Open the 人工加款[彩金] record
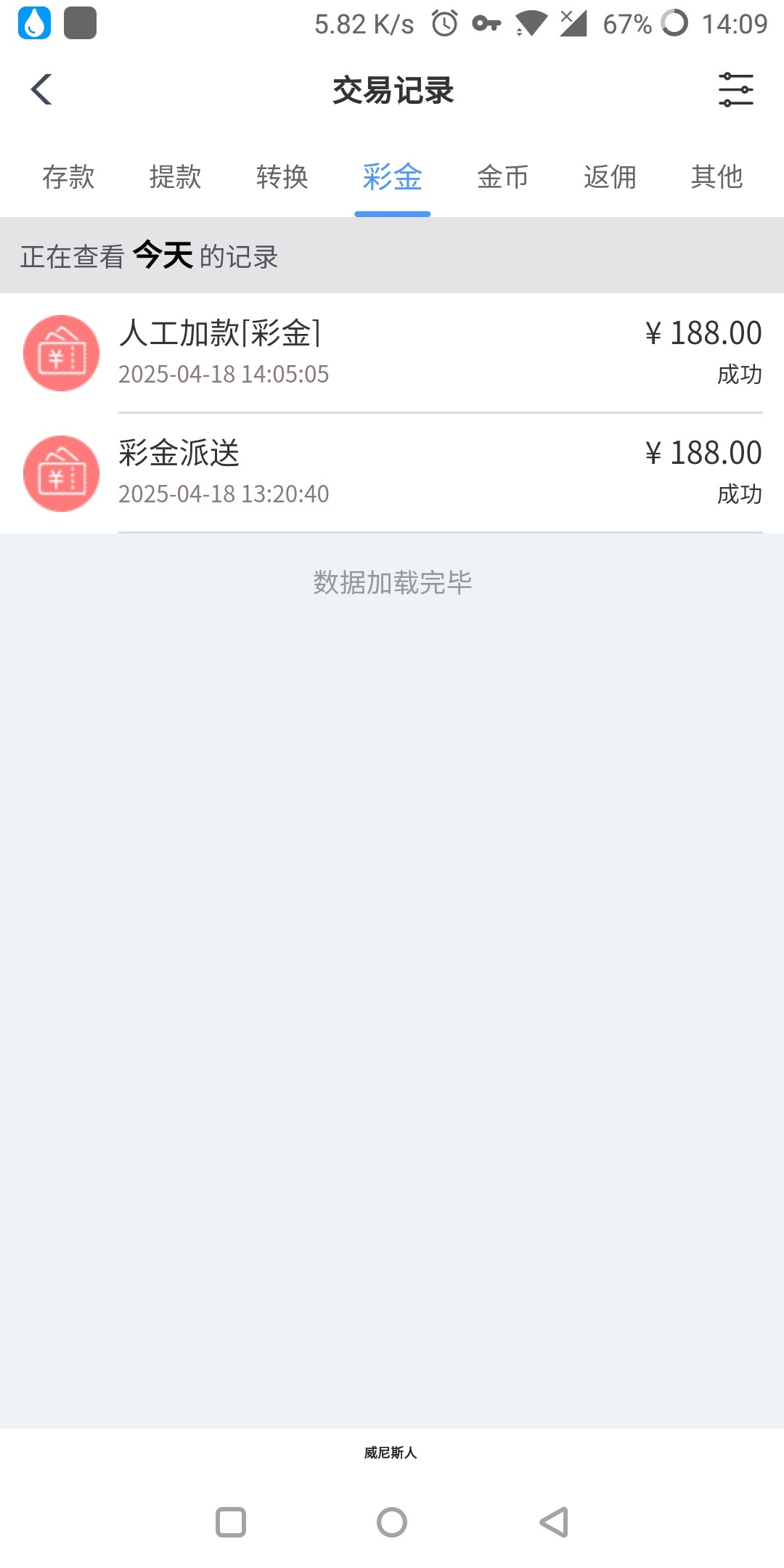 (392, 353)
